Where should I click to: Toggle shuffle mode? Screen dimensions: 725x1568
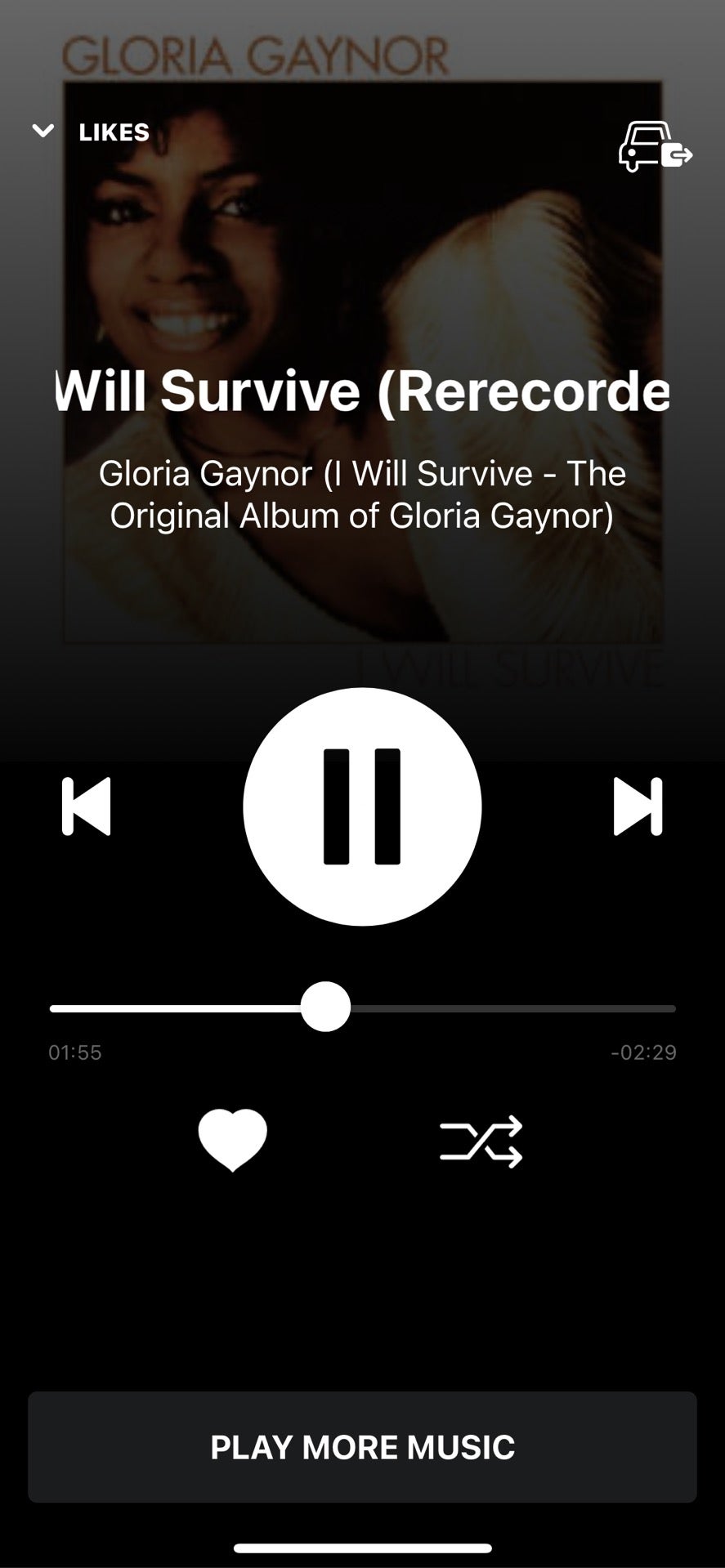point(481,1141)
